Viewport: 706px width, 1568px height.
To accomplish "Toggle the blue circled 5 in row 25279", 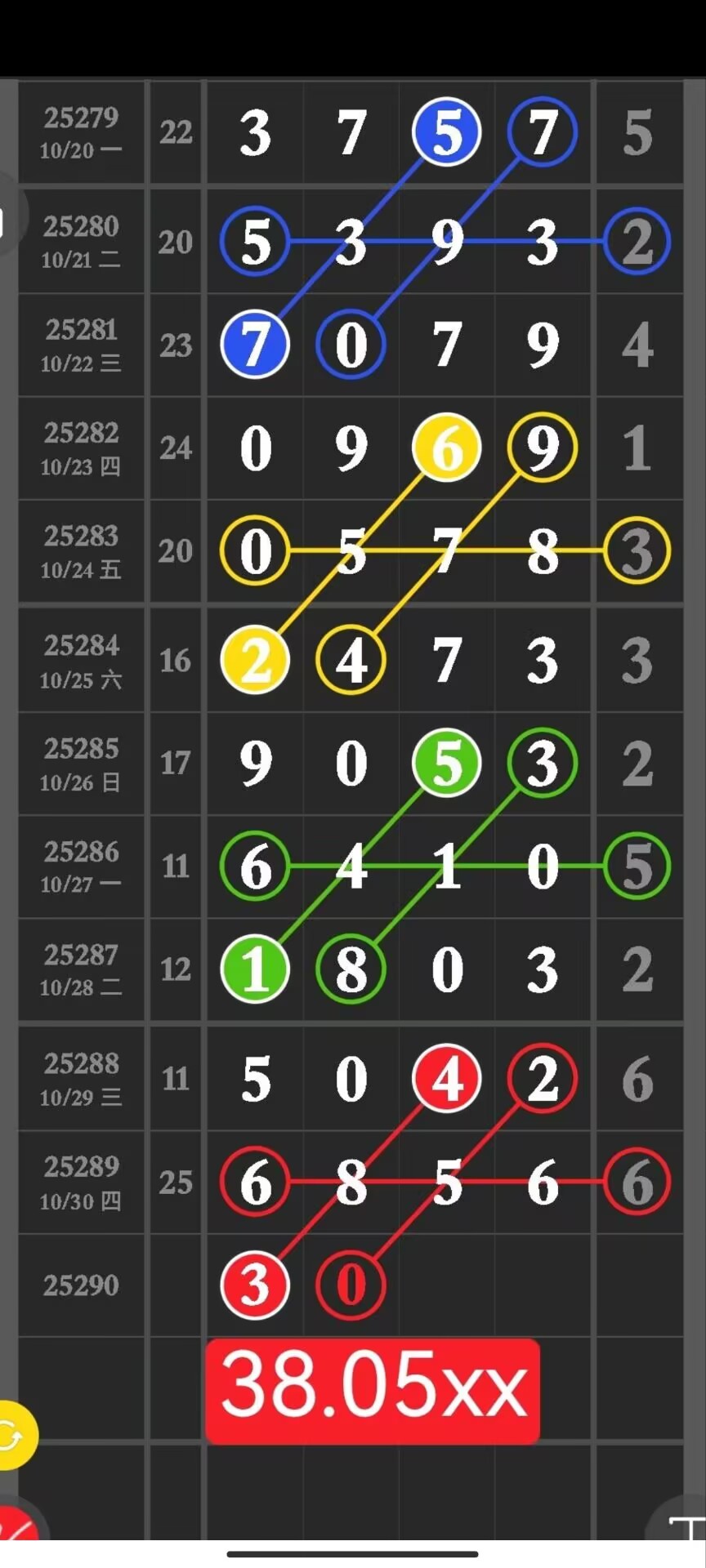I will (x=445, y=133).
